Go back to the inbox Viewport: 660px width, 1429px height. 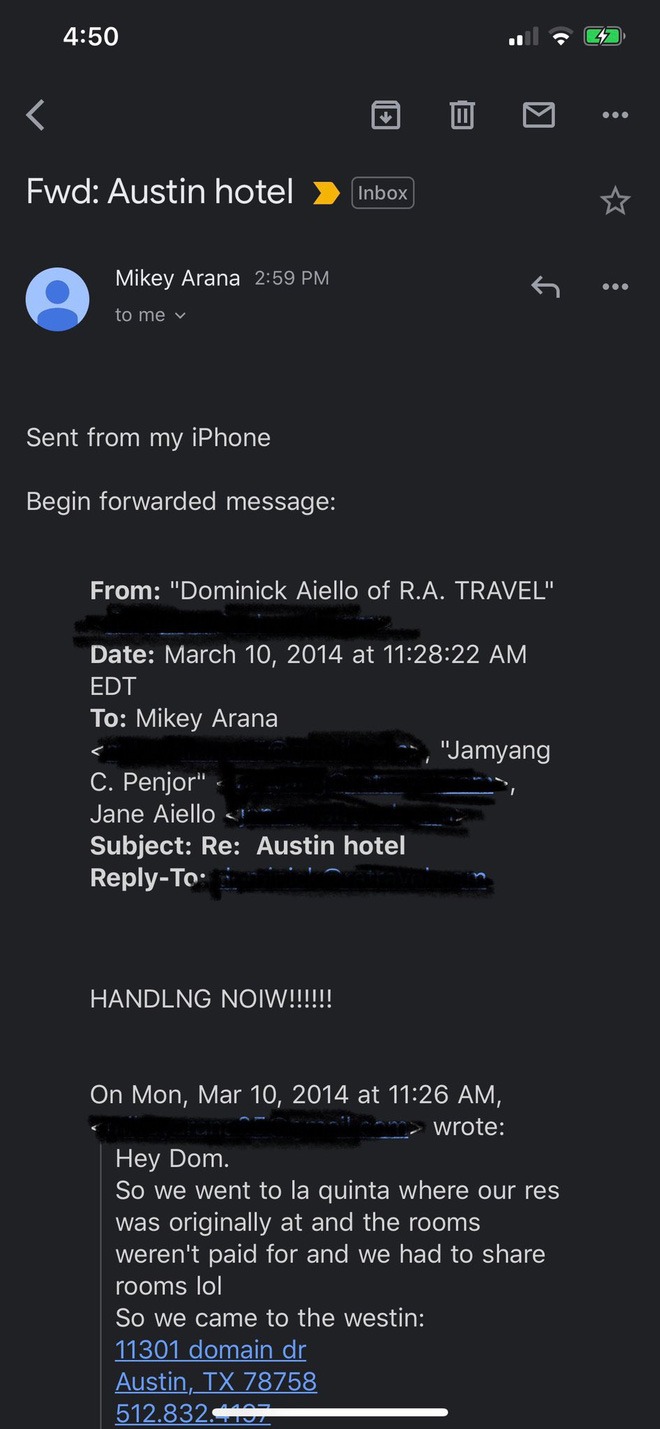click(x=36, y=116)
